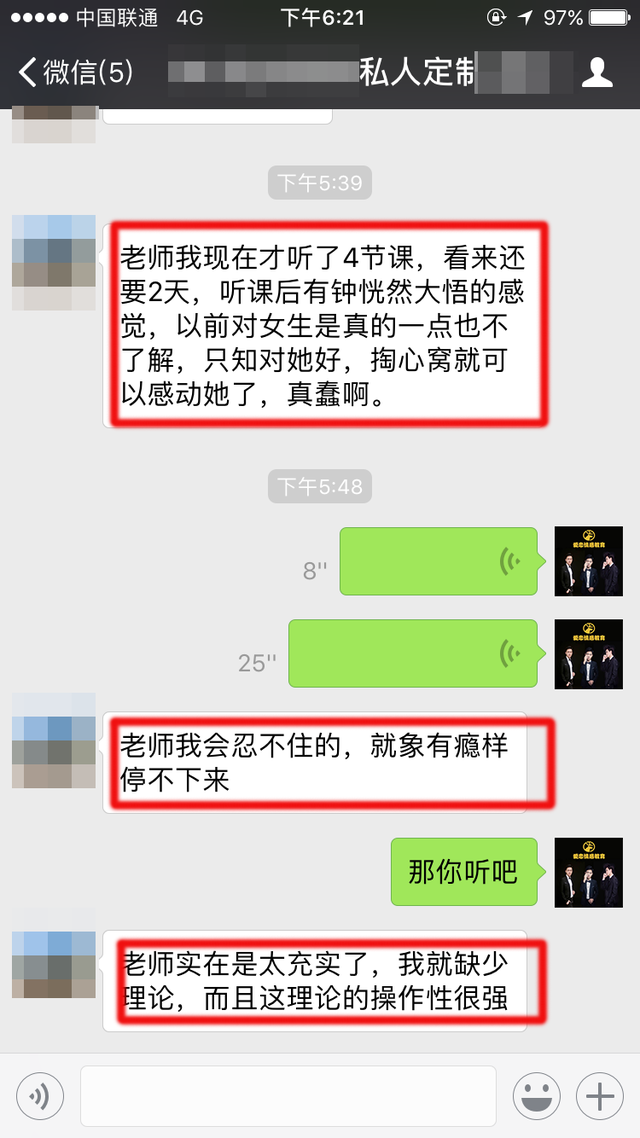Open sender avatar beside 那你听吧 message

click(x=588, y=872)
